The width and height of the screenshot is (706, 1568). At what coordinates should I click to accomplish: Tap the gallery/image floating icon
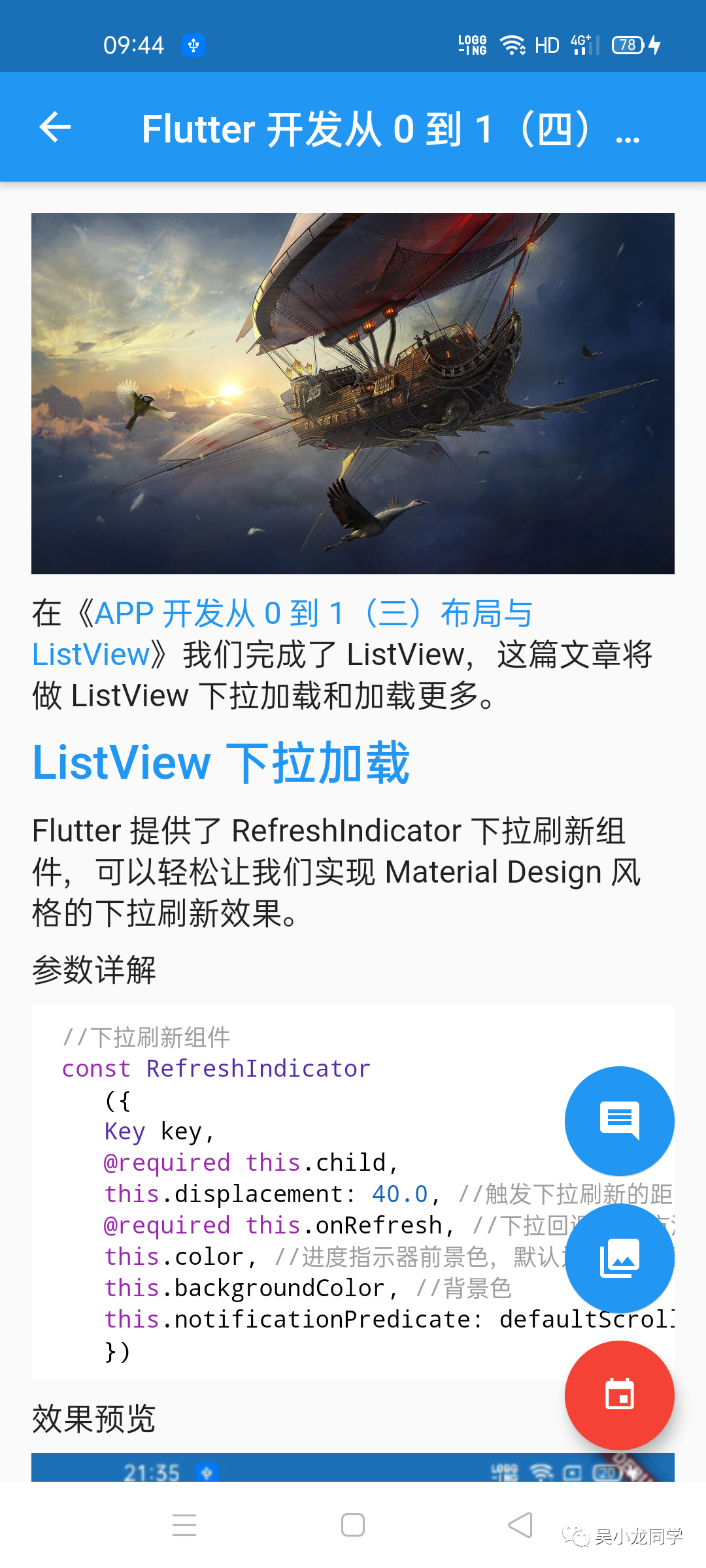click(x=619, y=1256)
